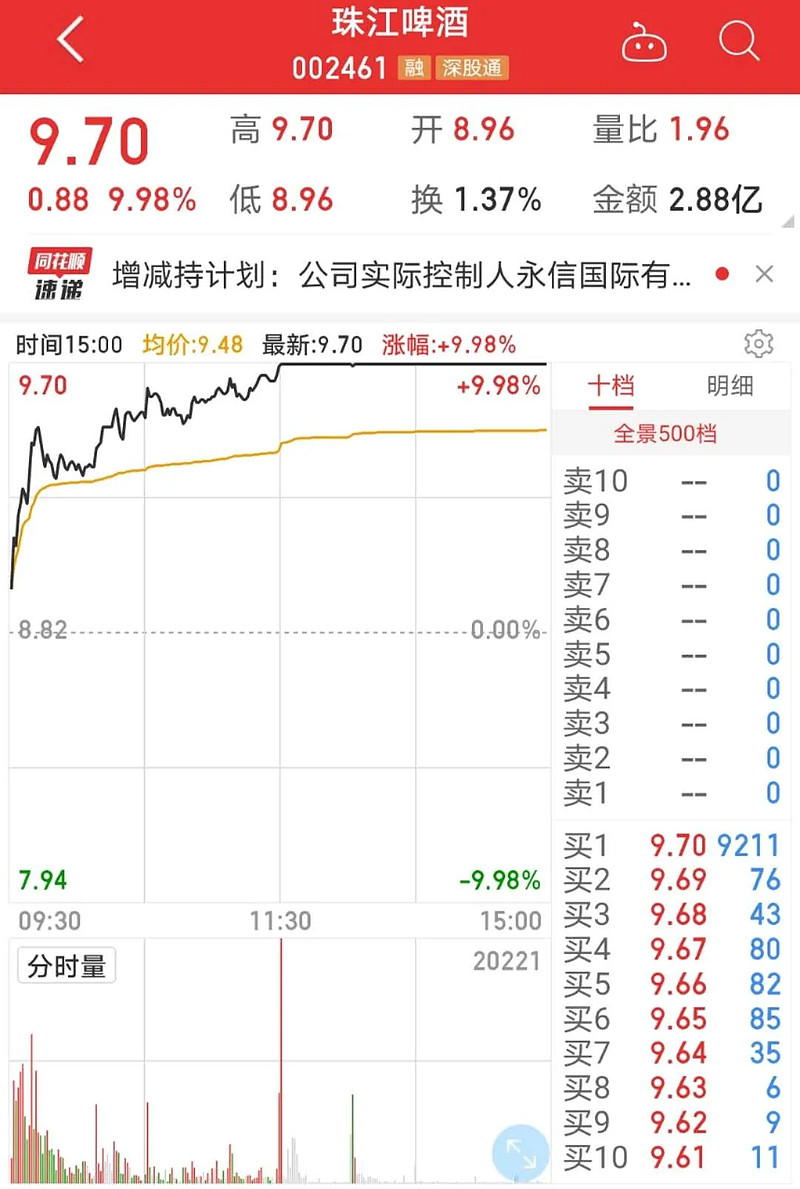Open the settings gear next to the chart

click(759, 343)
